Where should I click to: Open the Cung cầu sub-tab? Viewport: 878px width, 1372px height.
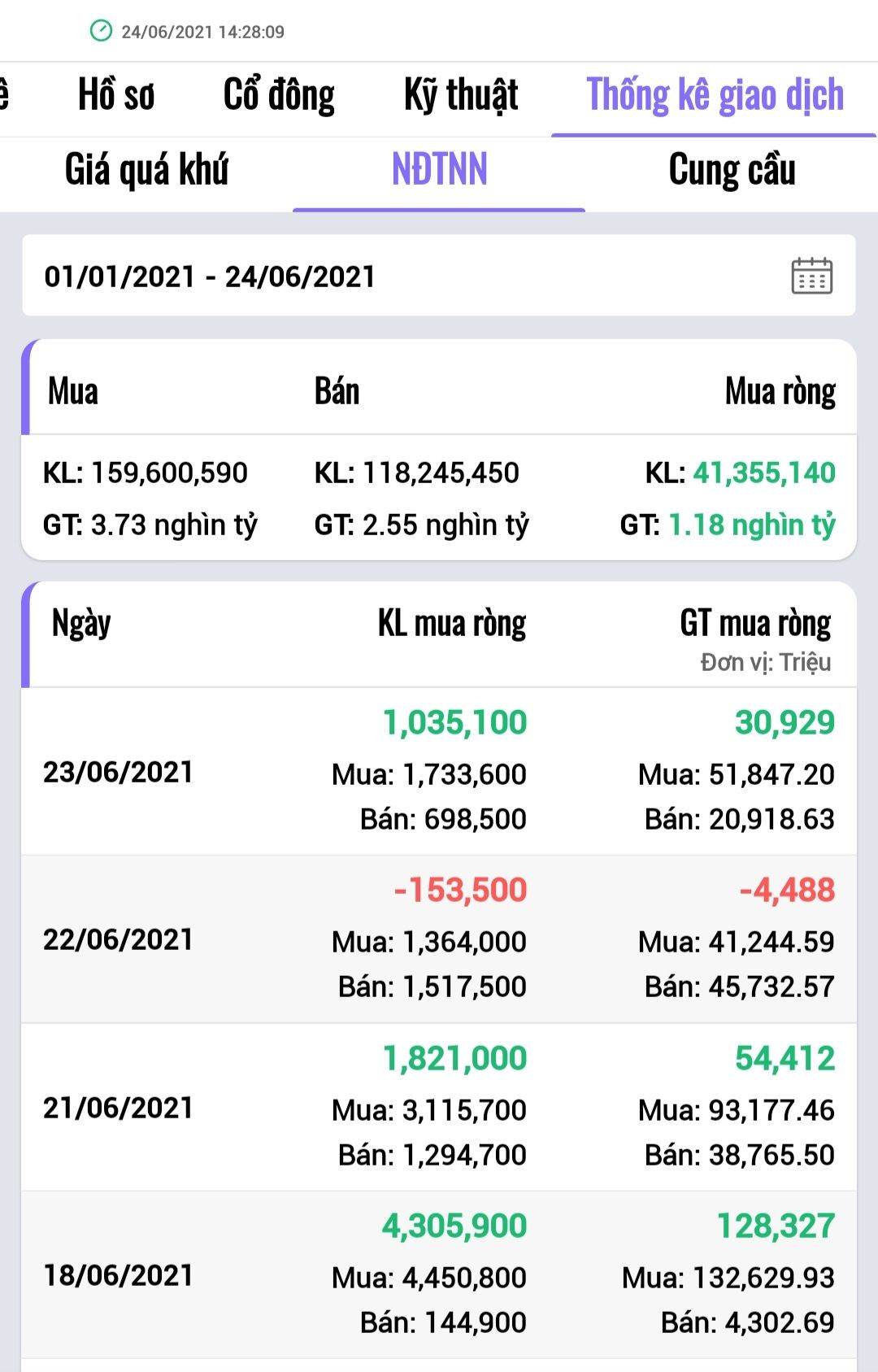[x=732, y=171]
